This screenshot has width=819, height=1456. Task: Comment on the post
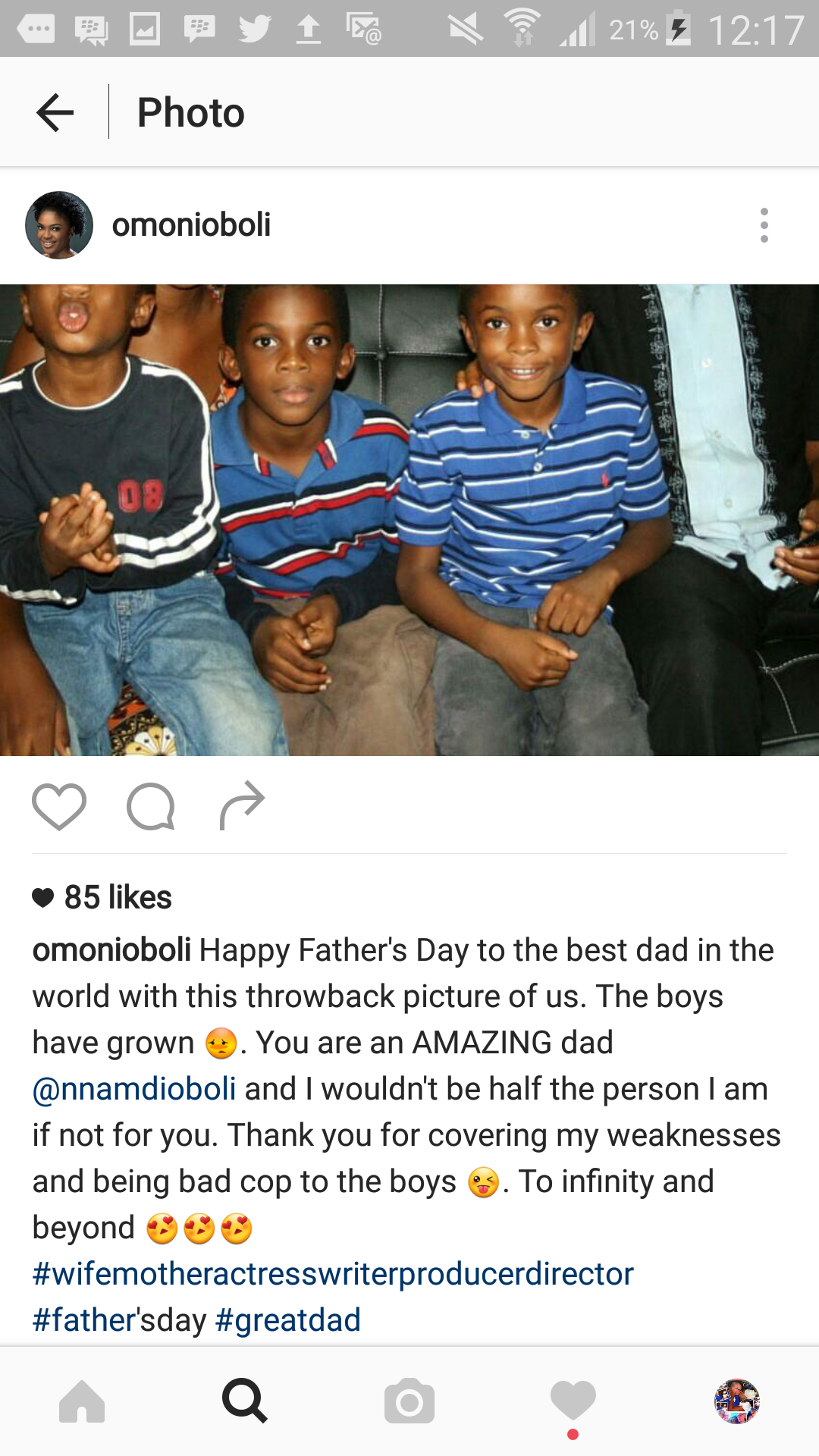pyautogui.click(x=151, y=806)
